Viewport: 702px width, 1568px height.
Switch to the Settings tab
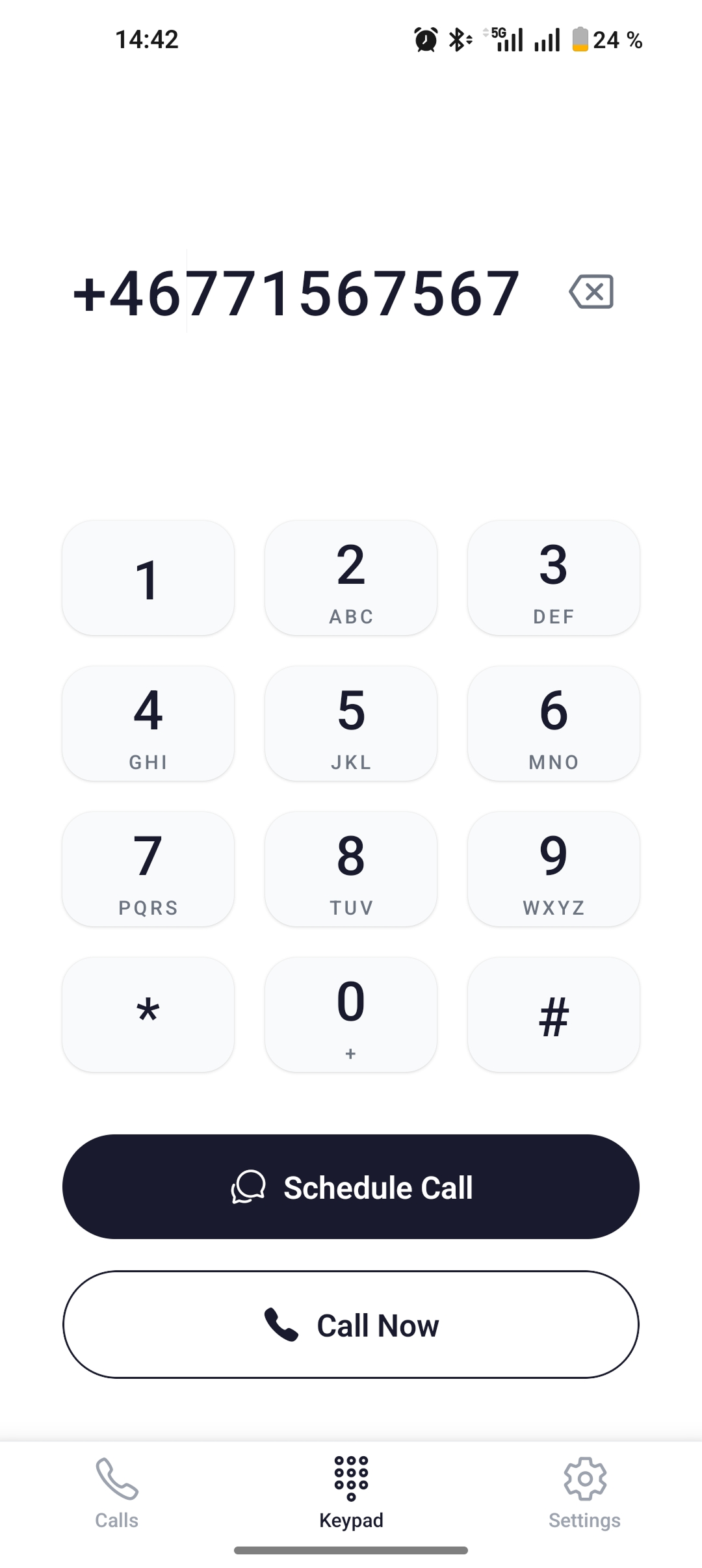(584, 1495)
